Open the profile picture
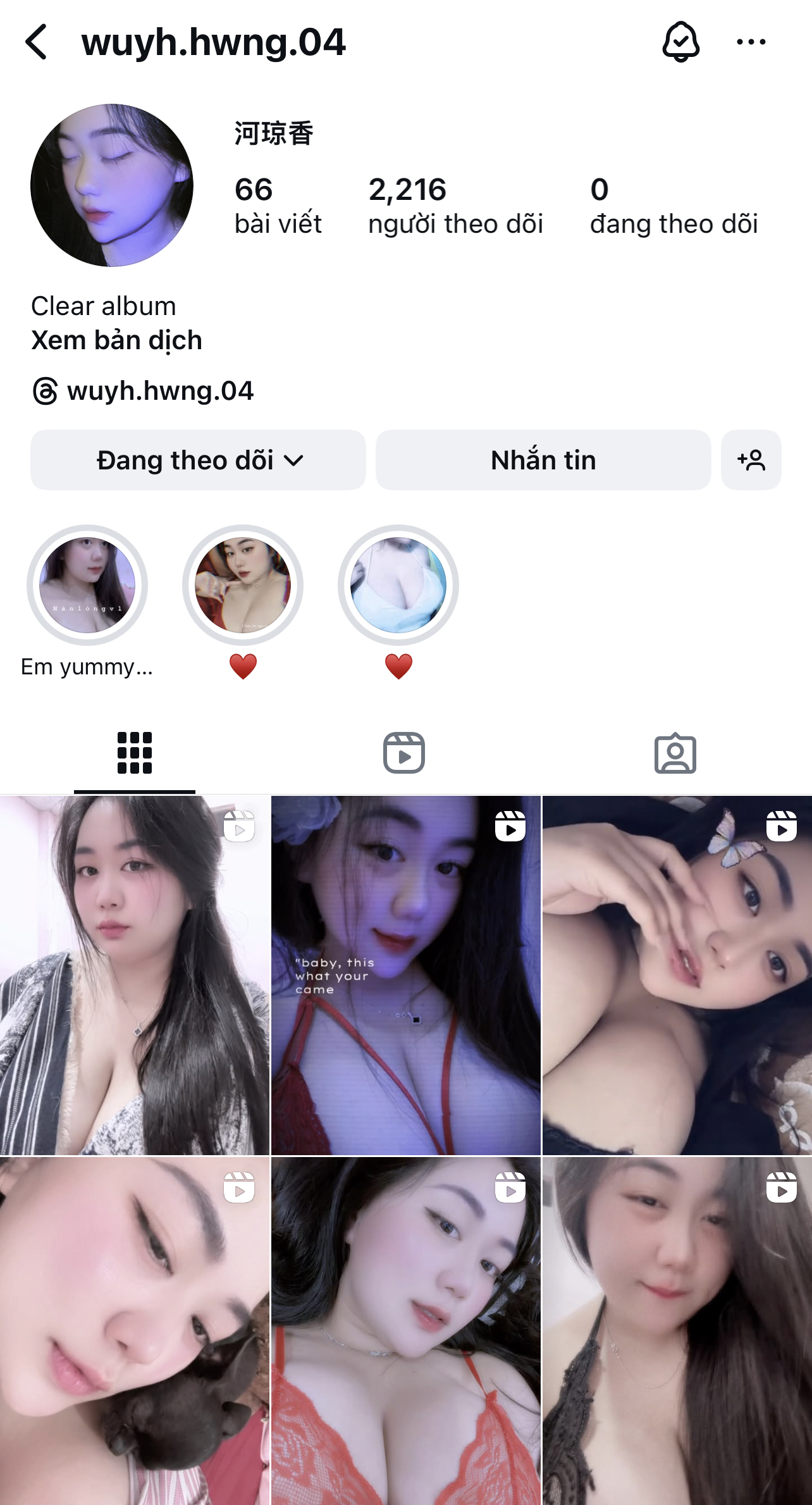Viewport: 812px width, 1505px height. (112, 185)
